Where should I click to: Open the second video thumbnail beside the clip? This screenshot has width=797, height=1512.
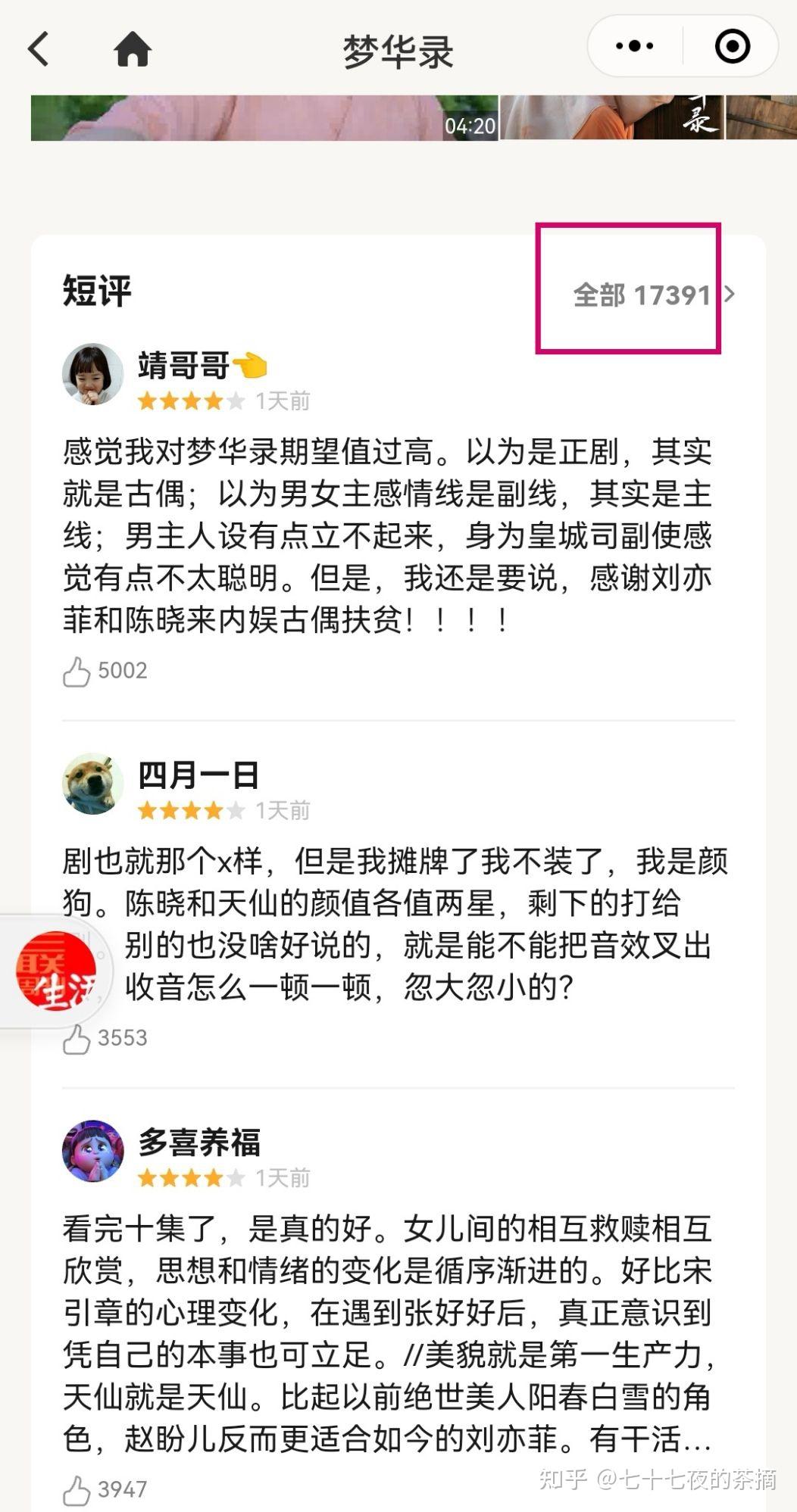(x=610, y=118)
